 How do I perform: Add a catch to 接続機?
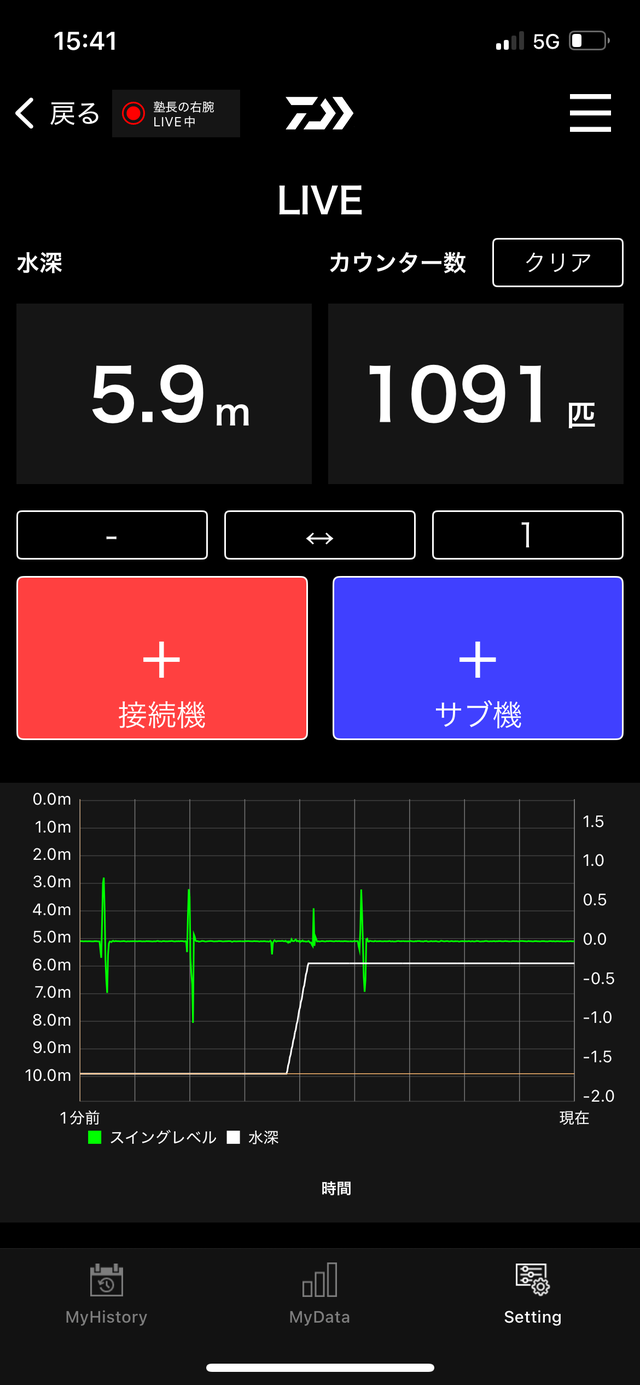(162, 659)
